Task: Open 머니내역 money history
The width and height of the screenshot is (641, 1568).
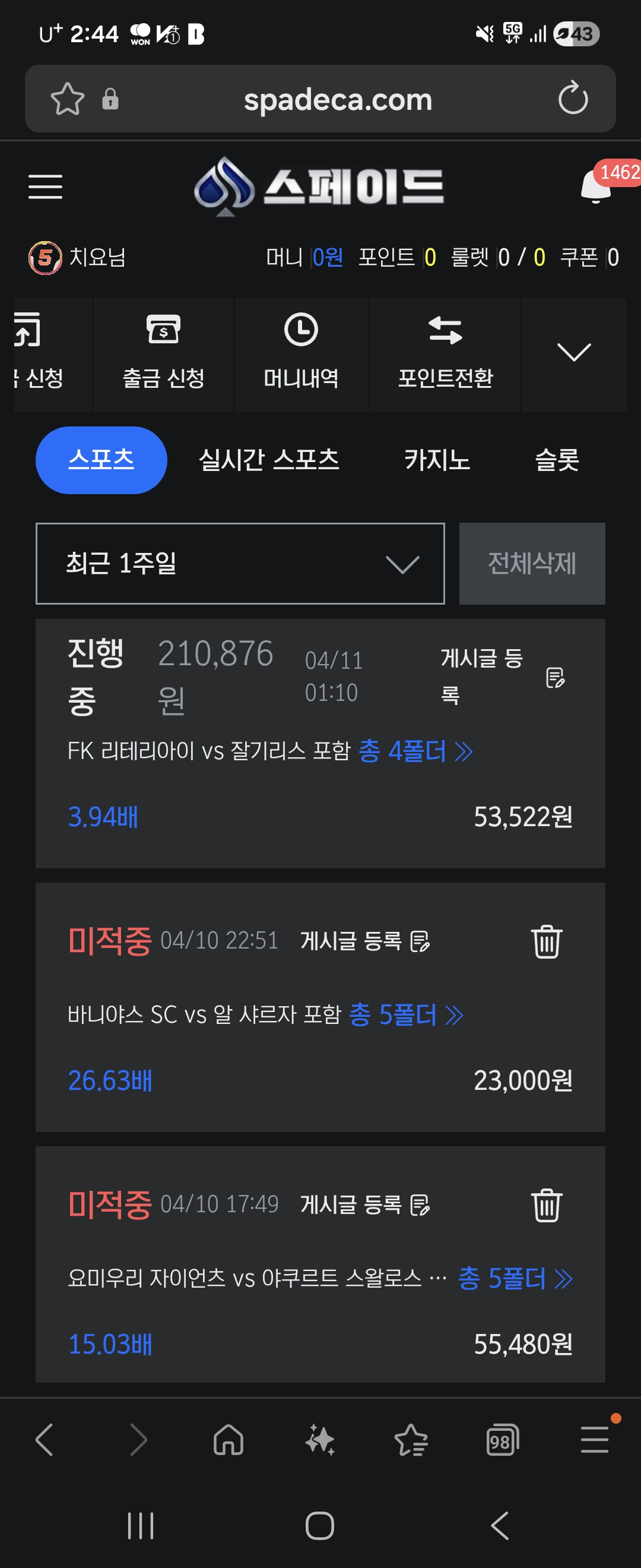Action: 301,354
